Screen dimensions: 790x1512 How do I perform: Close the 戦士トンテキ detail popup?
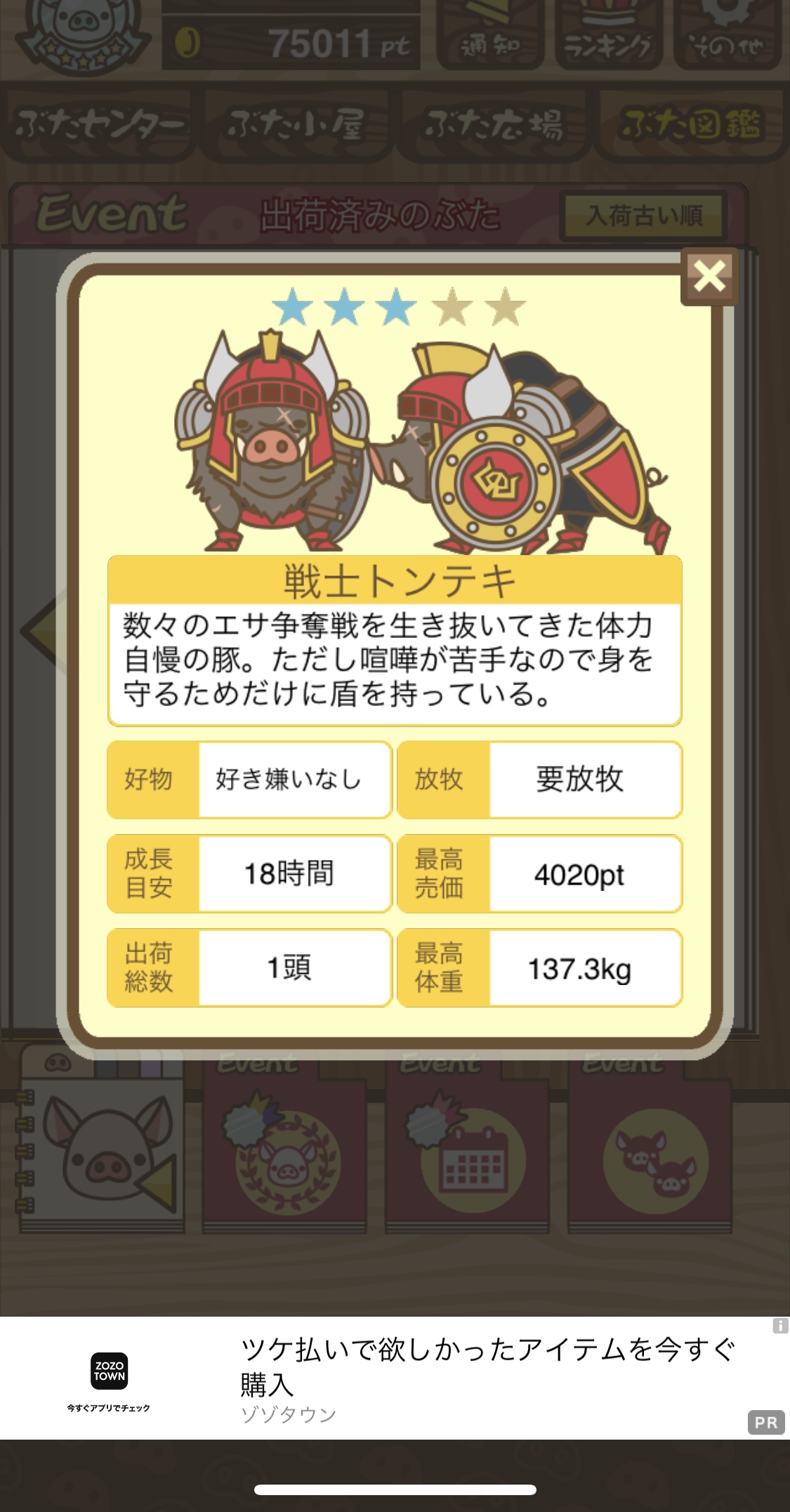(709, 276)
